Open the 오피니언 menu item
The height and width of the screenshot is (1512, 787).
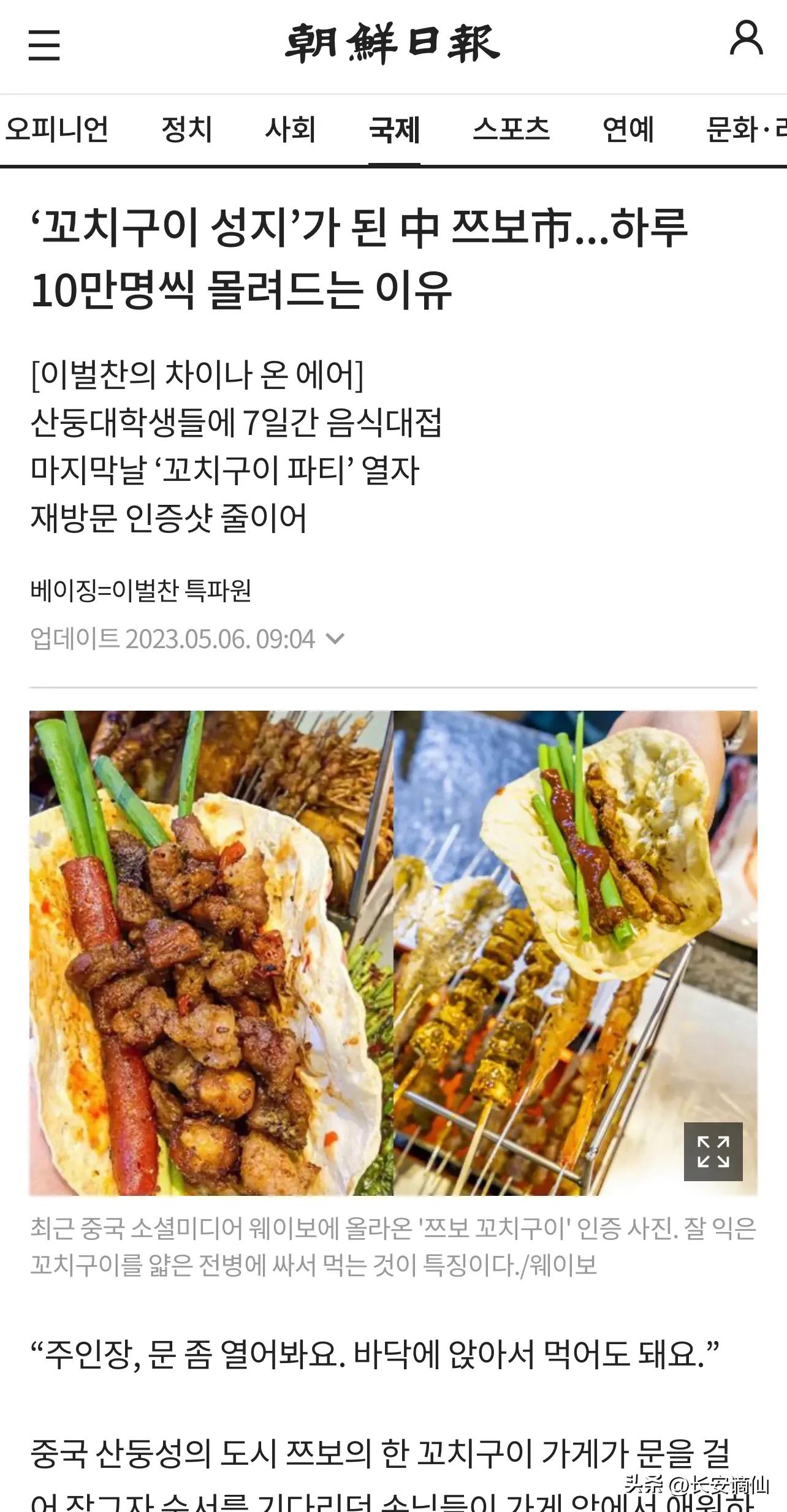pos(58,129)
